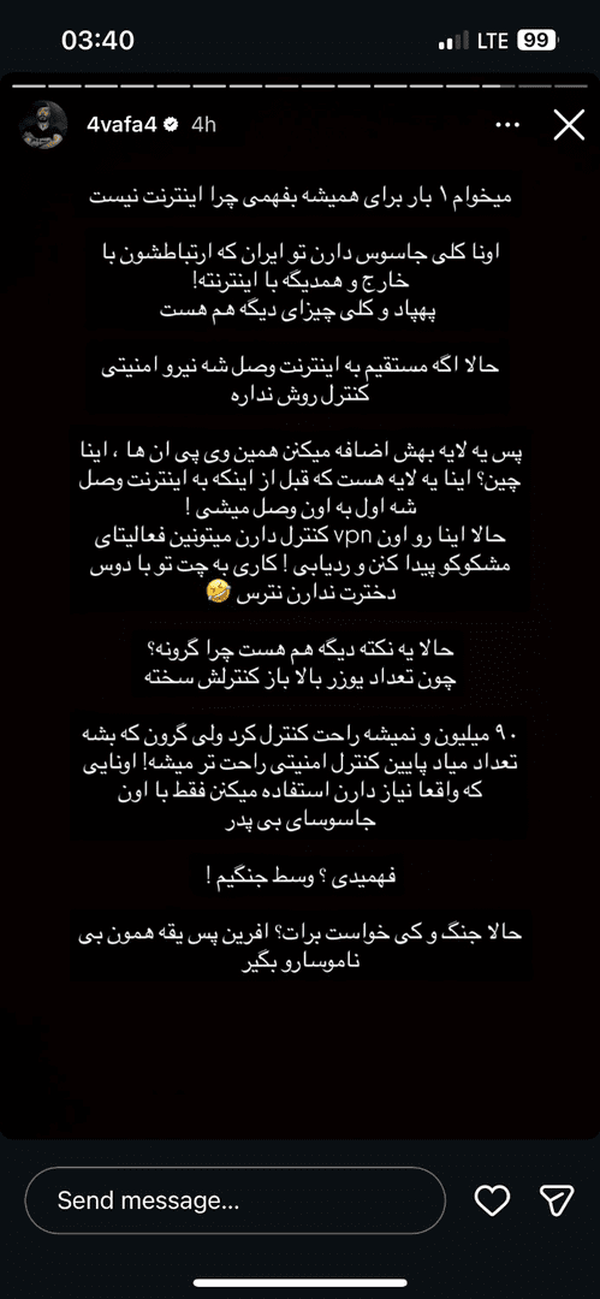The image size is (600, 1299).
Task: Open the 4vafa4 username link
Action: click(x=117, y=125)
